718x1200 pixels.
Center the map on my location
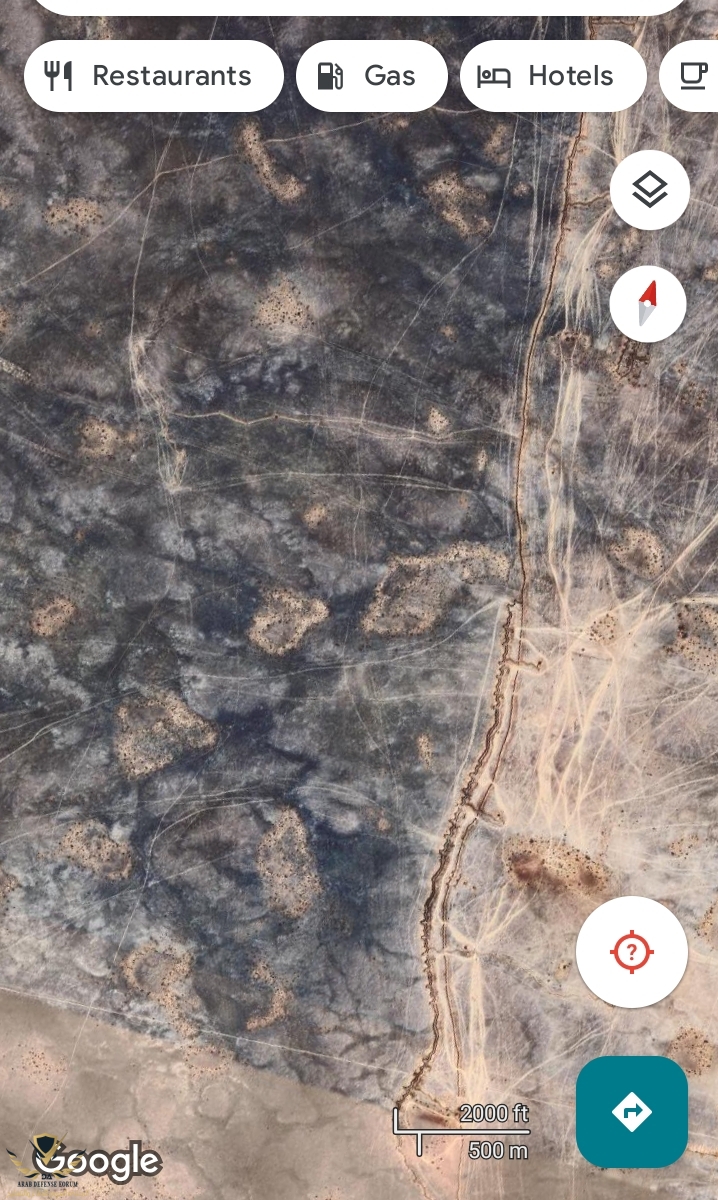(631, 951)
